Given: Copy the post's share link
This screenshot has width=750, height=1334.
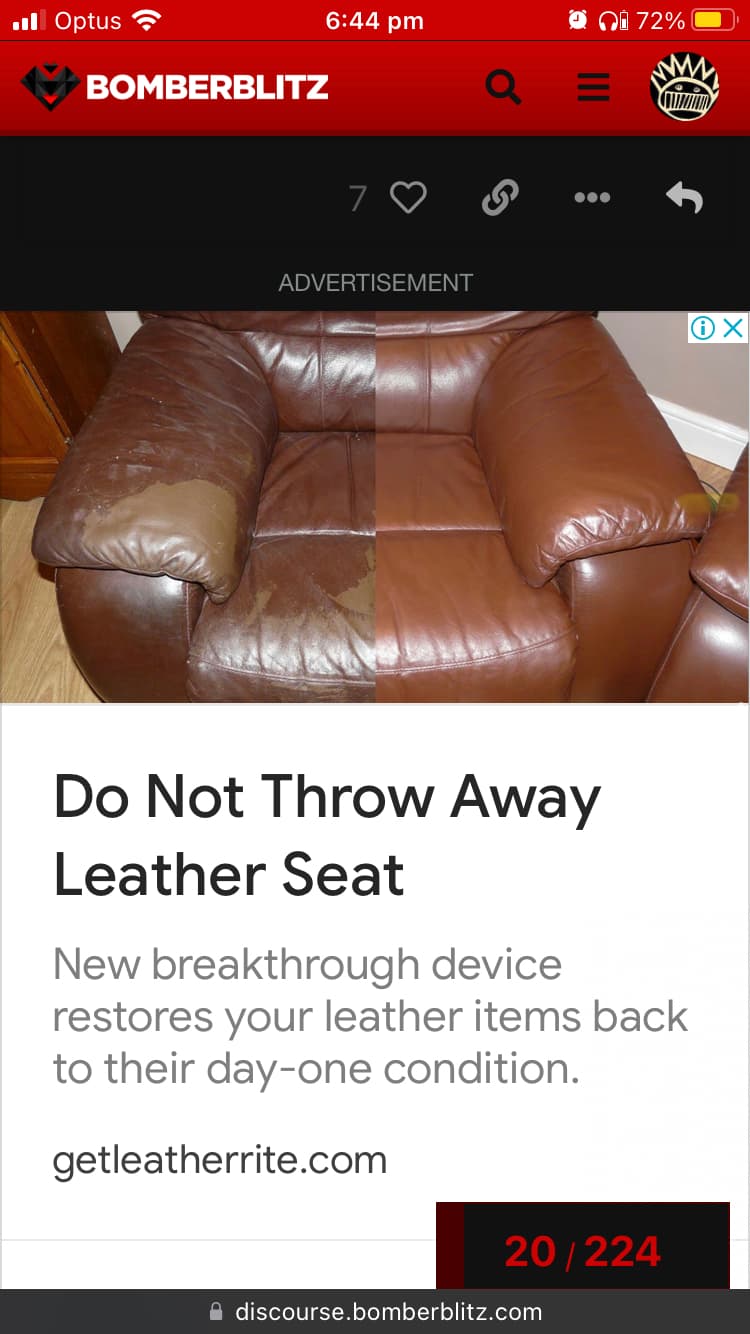Looking at the screenshot, I should tap(500, 197).
